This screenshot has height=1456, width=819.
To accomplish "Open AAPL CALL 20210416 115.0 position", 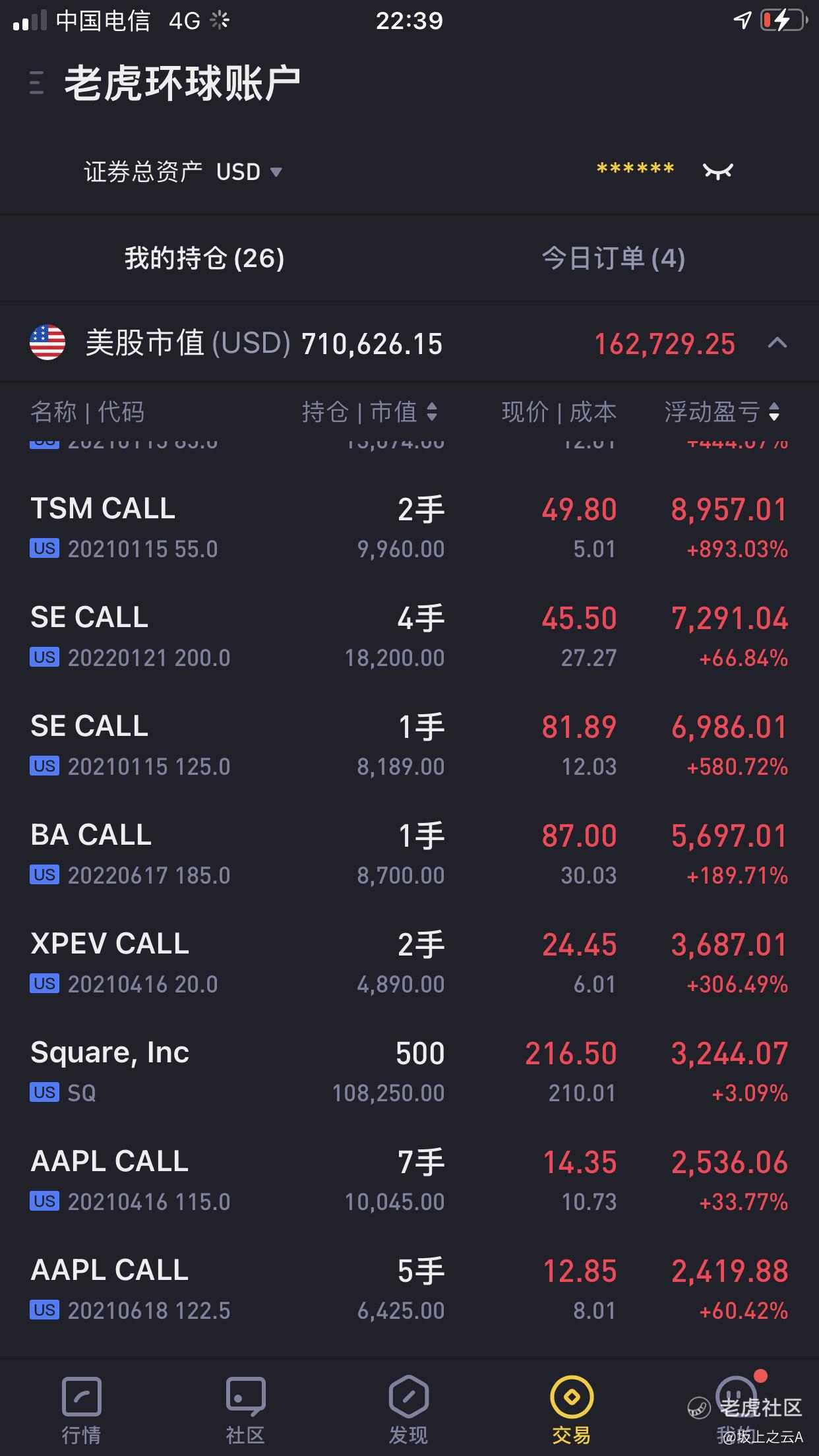I will pyautogui.click(x=409, y=1181).
